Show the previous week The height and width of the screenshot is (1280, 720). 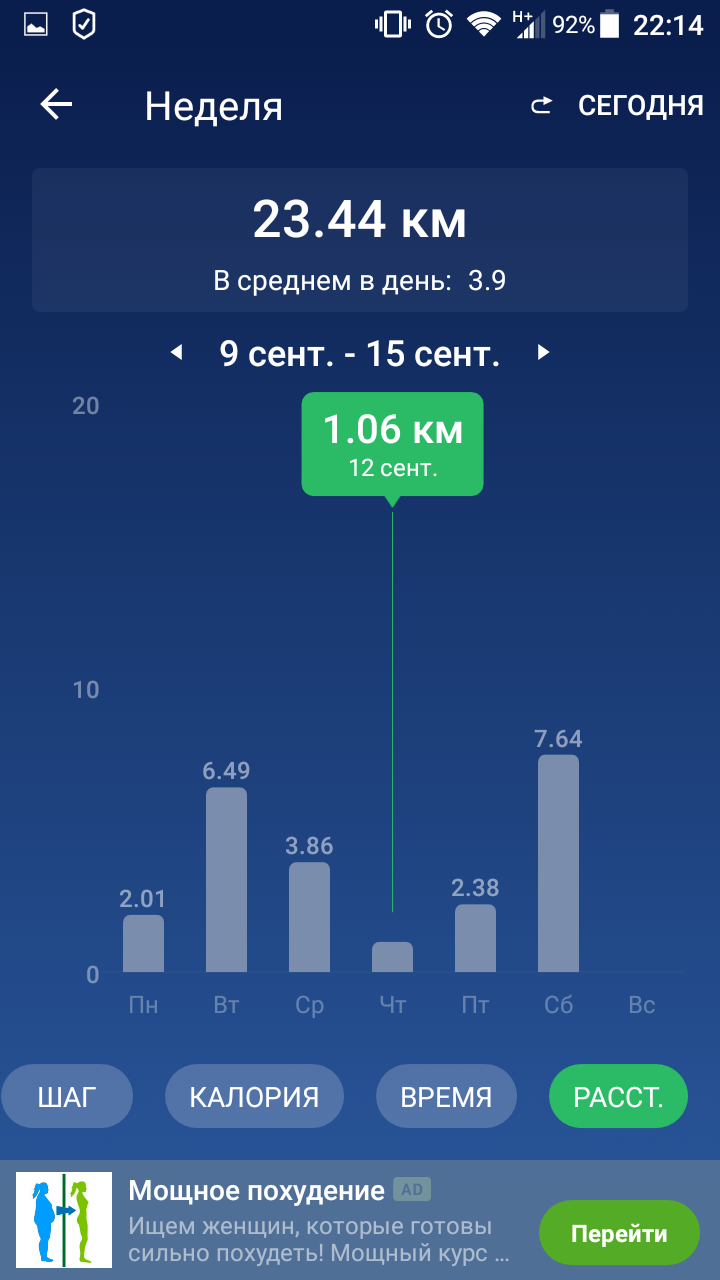coord(177,352)
